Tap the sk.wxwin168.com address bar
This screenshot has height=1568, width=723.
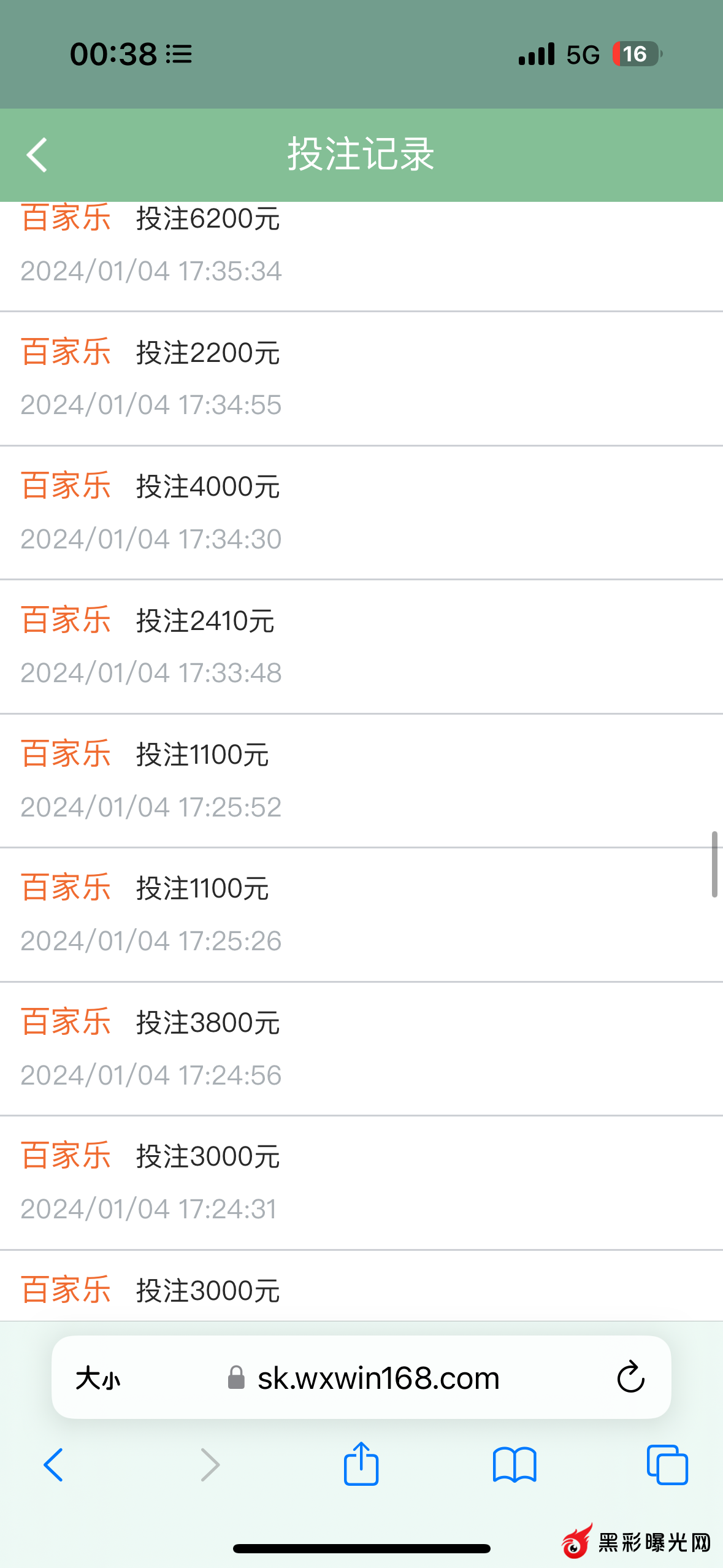377,1379
